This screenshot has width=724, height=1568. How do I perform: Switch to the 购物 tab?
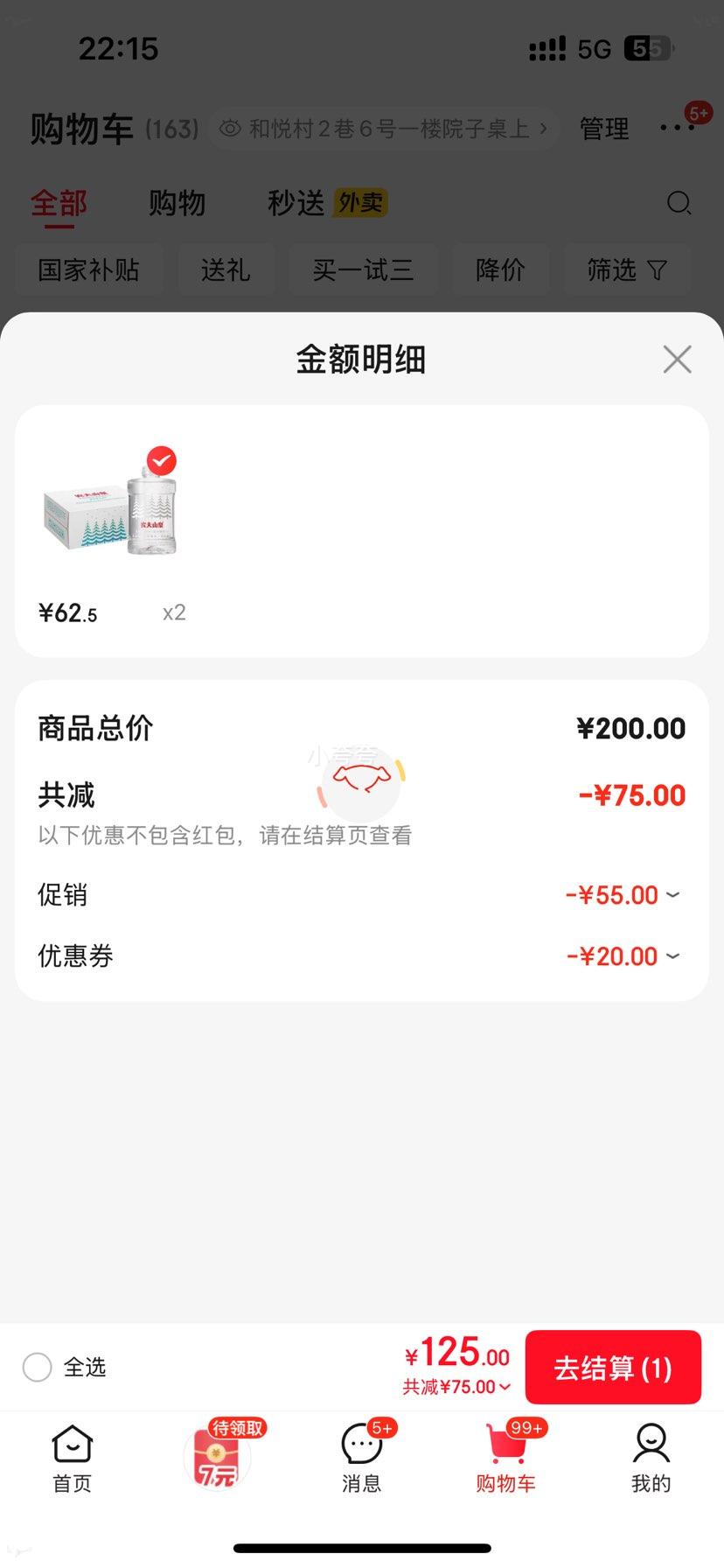tap(177, 202)
